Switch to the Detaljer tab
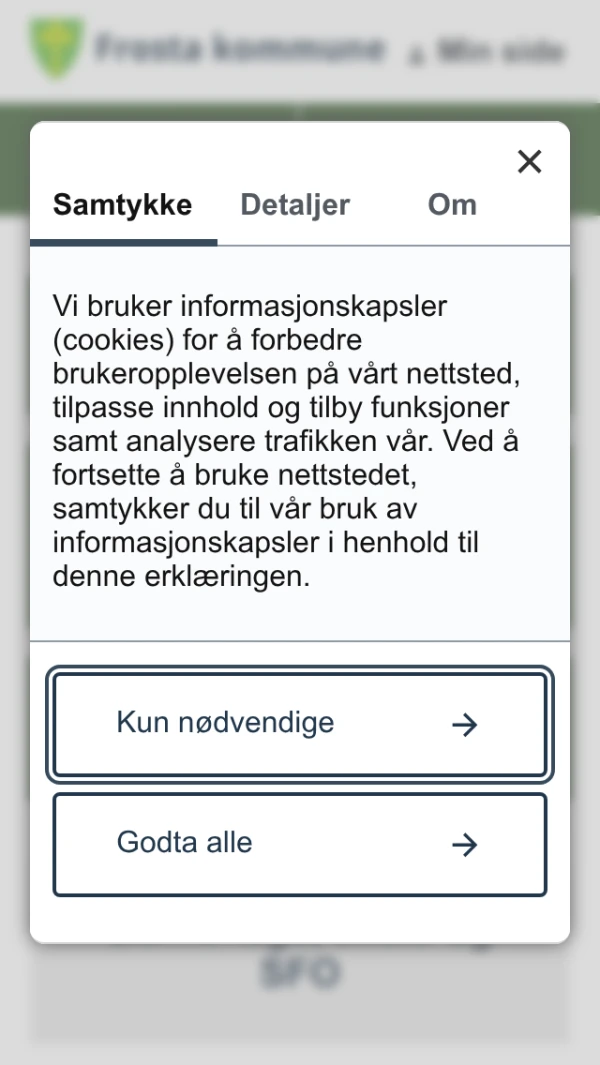 [x=295, y=205]
